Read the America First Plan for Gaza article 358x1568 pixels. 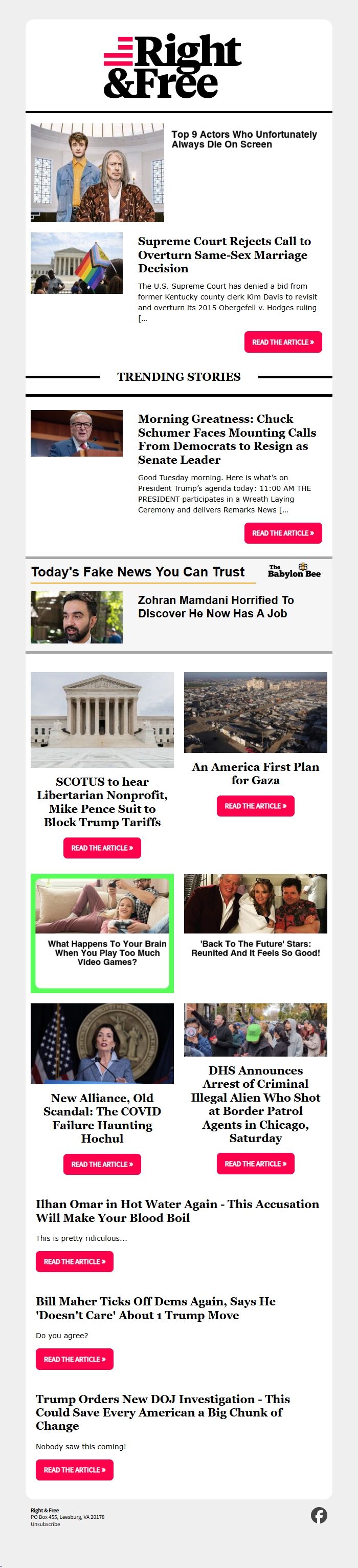[255, 806]
